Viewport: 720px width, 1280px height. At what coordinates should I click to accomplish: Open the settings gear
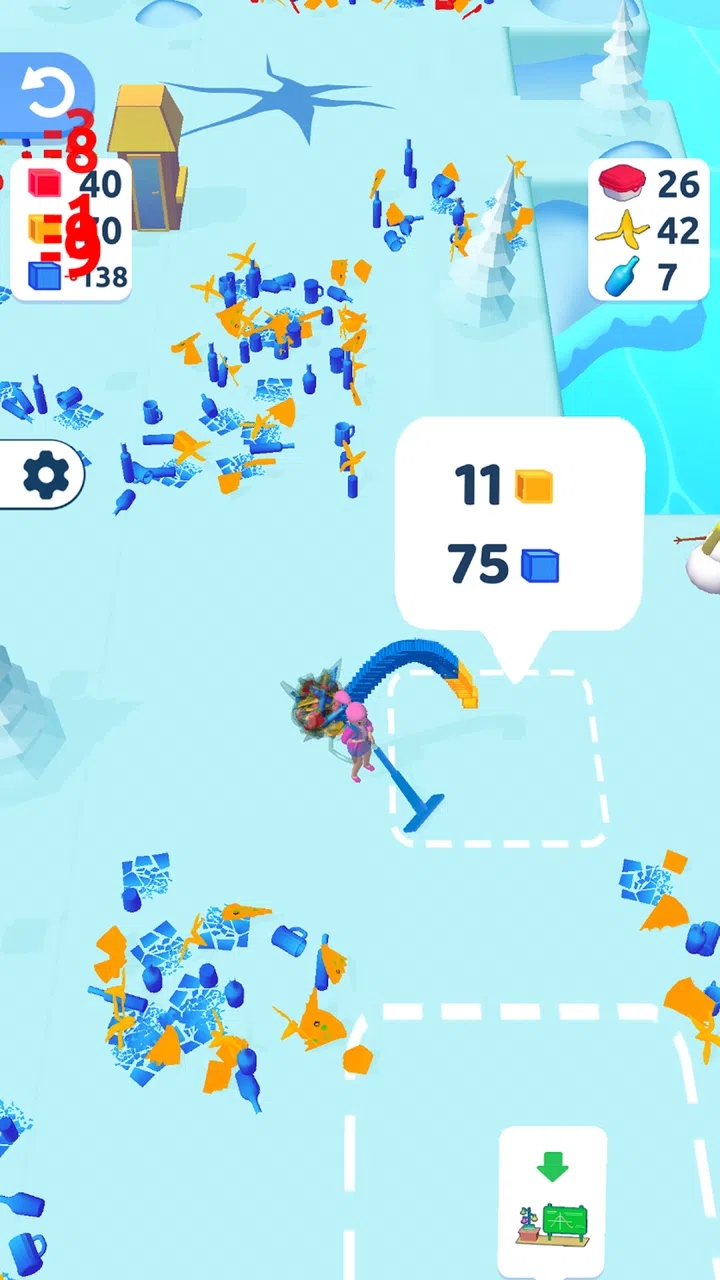click(x=45, y=475)
